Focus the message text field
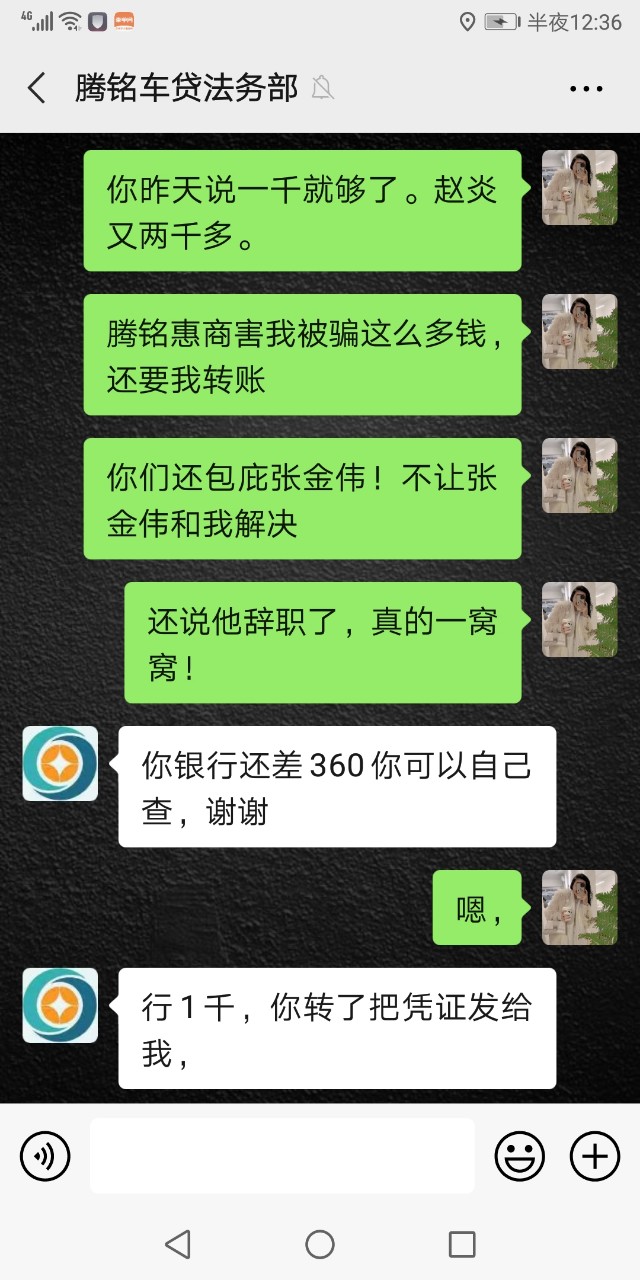640x1280 pixels. pyautogui.click(x=282, y=1156)
